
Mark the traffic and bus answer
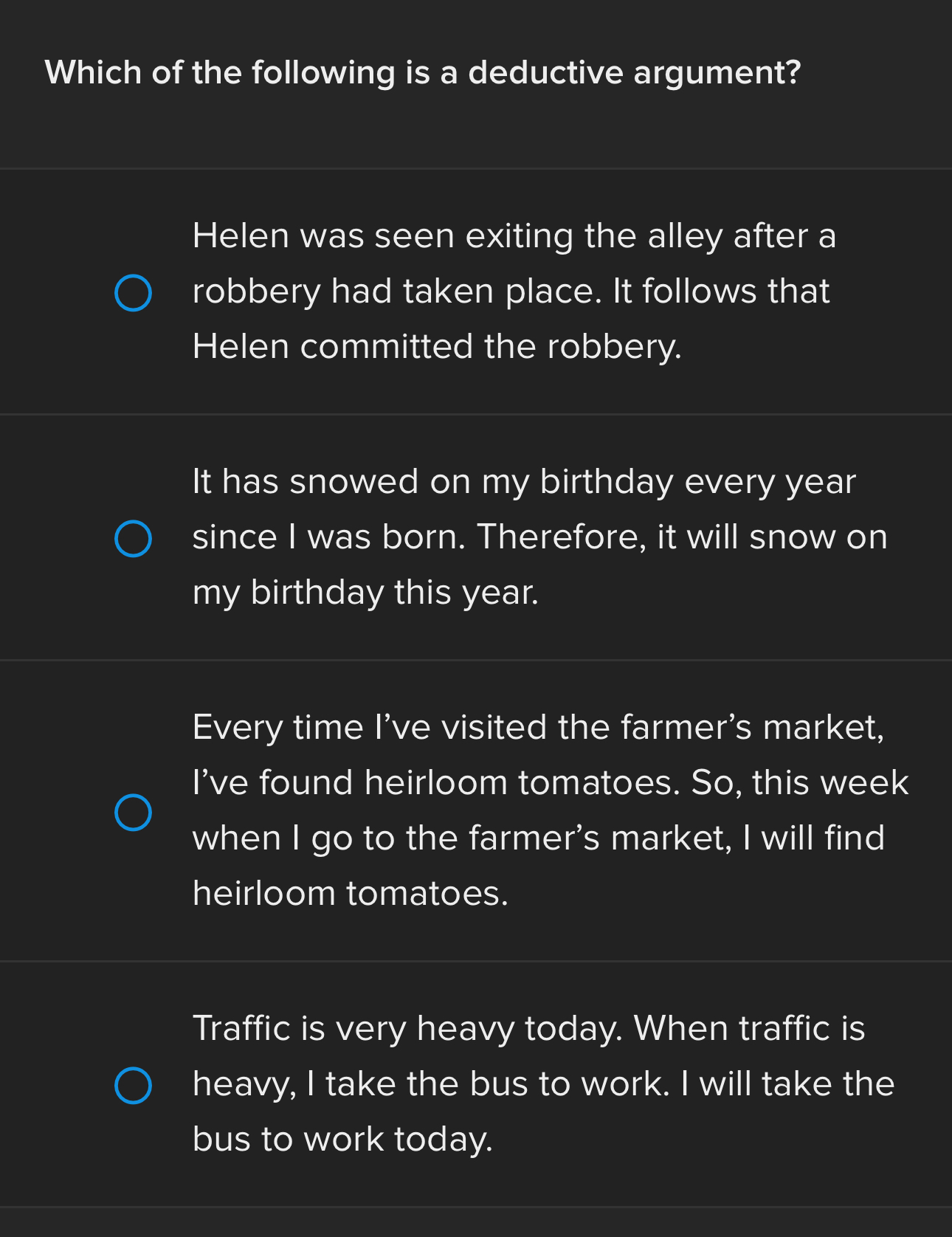[x=134, y=1085]
